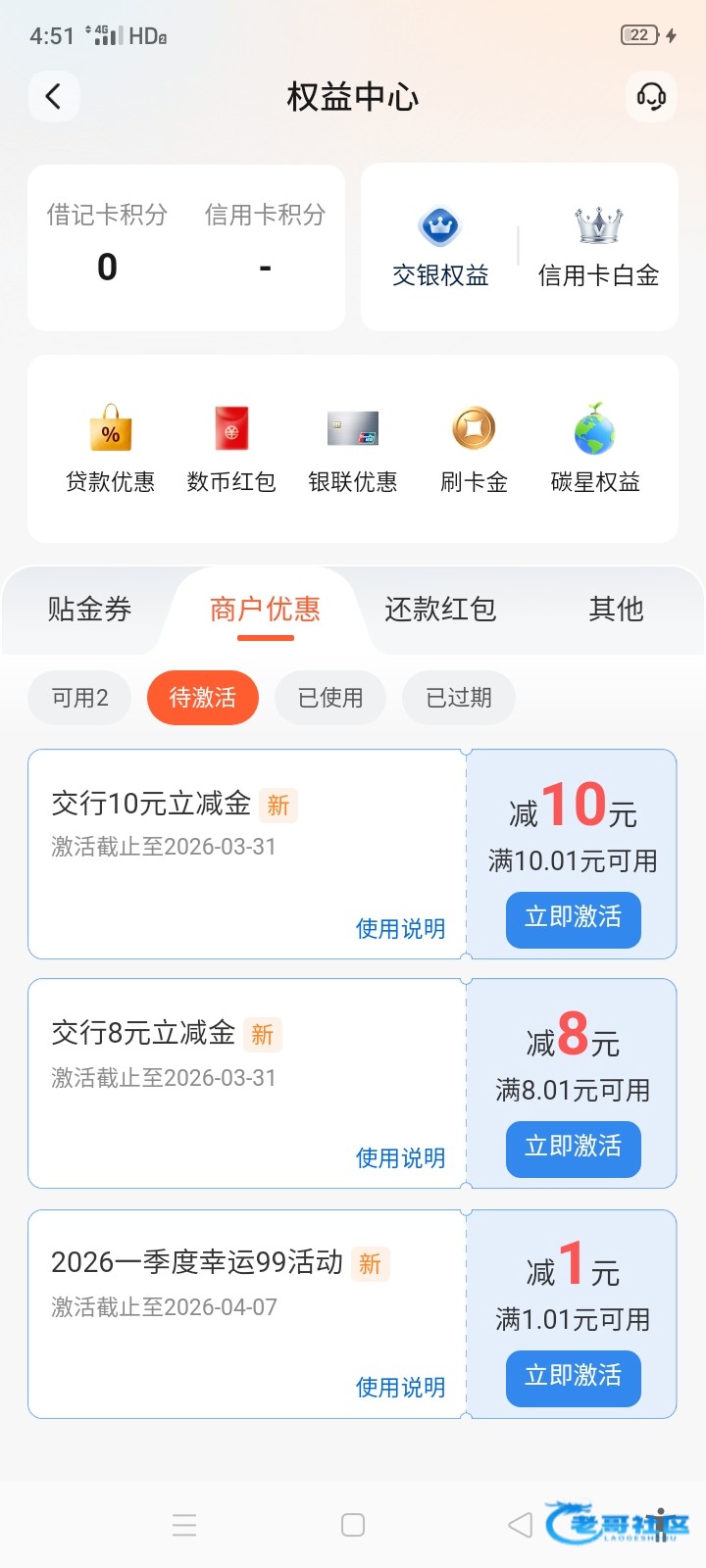Go back from 权益中心
Screen dimensions: 706x1568
tap(53, 96)
